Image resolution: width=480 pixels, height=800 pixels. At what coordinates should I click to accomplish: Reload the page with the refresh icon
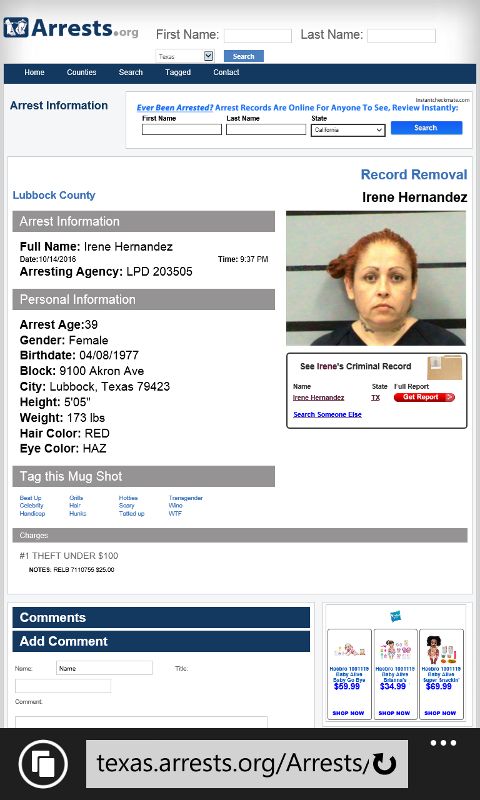click(384, 764)
